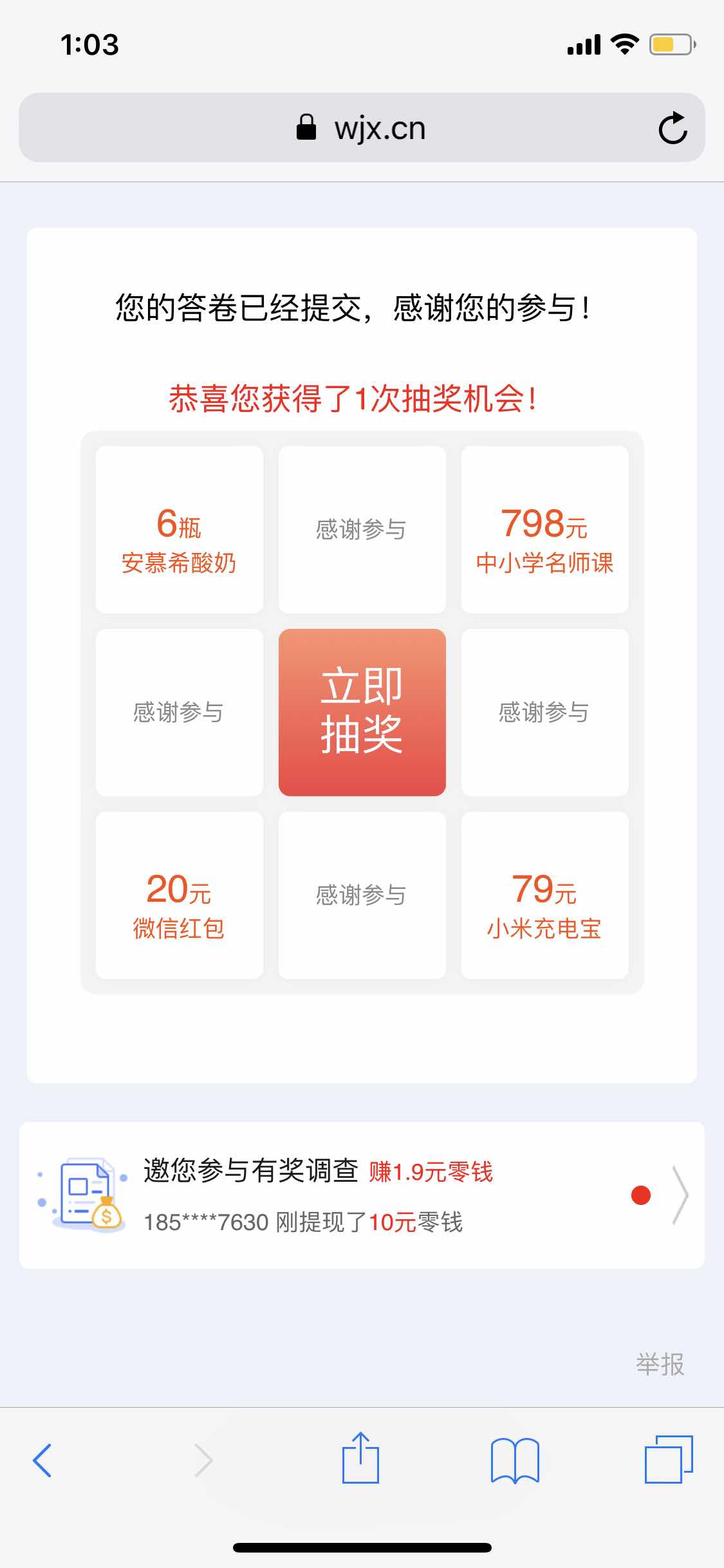The width and height of the screenshot is (724, 1568).
Task: Open the 邀您参与有奖调查 survey banner
Action: tap(362, 1195)
